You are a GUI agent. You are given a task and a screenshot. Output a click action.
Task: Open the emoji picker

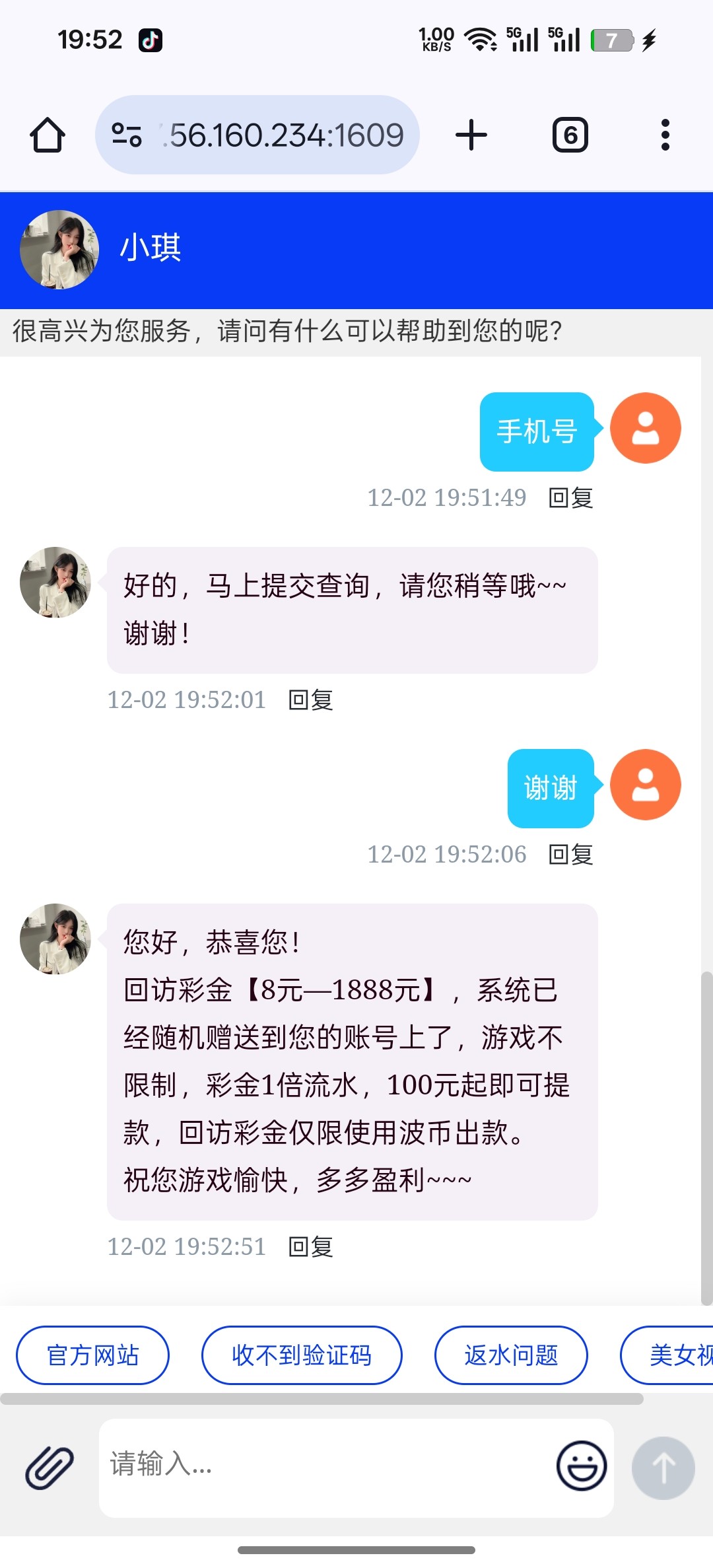pyautogui.click(x=582, y=1466)
